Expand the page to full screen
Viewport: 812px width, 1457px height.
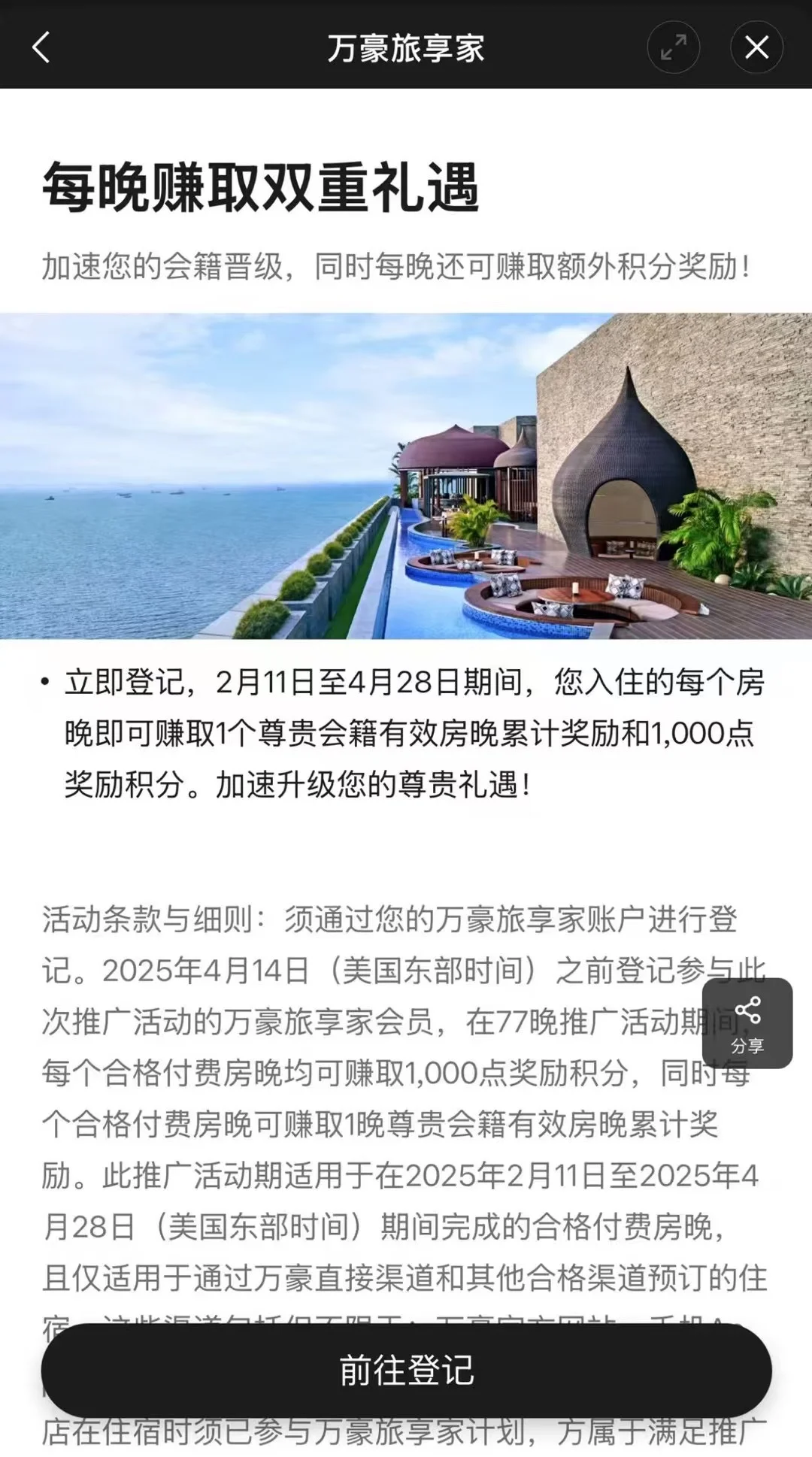coord(673,47)
